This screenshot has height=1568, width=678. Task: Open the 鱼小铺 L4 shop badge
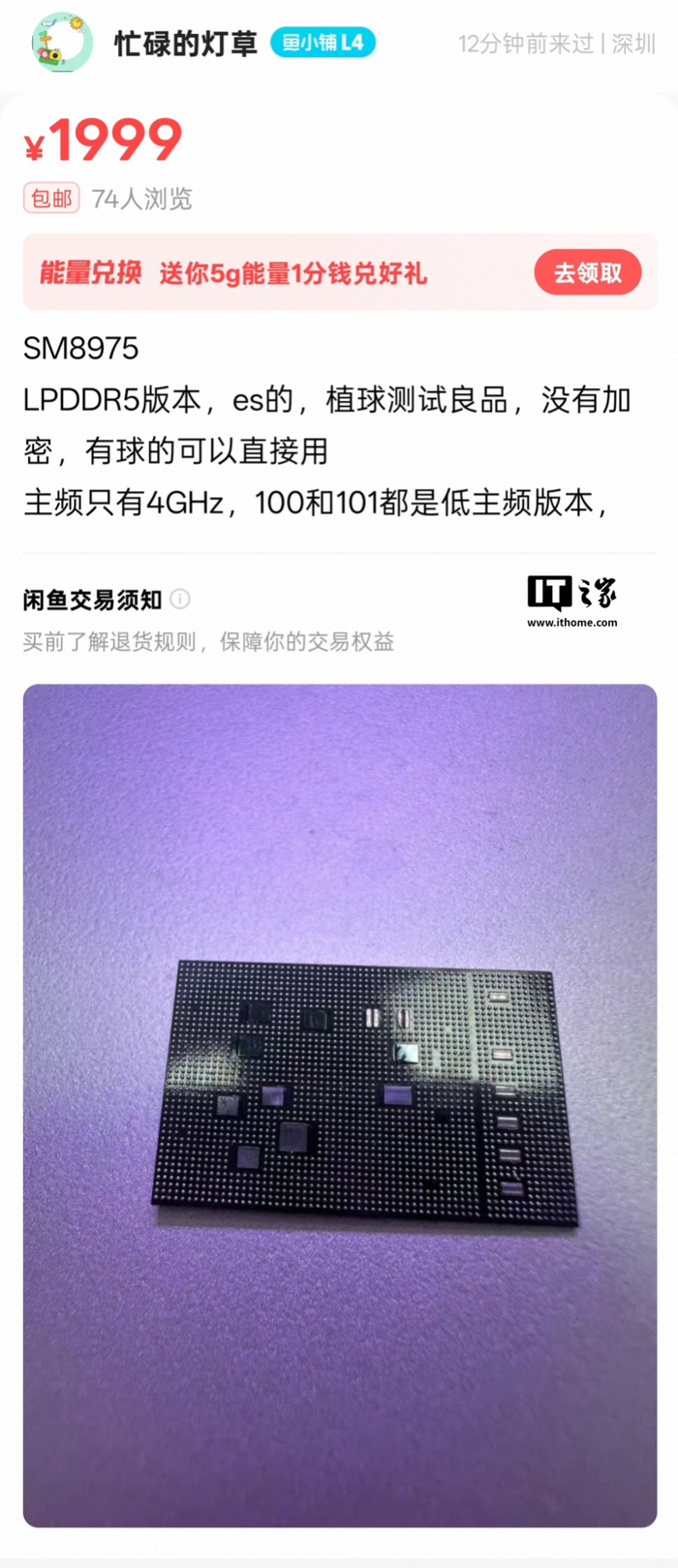323,43
